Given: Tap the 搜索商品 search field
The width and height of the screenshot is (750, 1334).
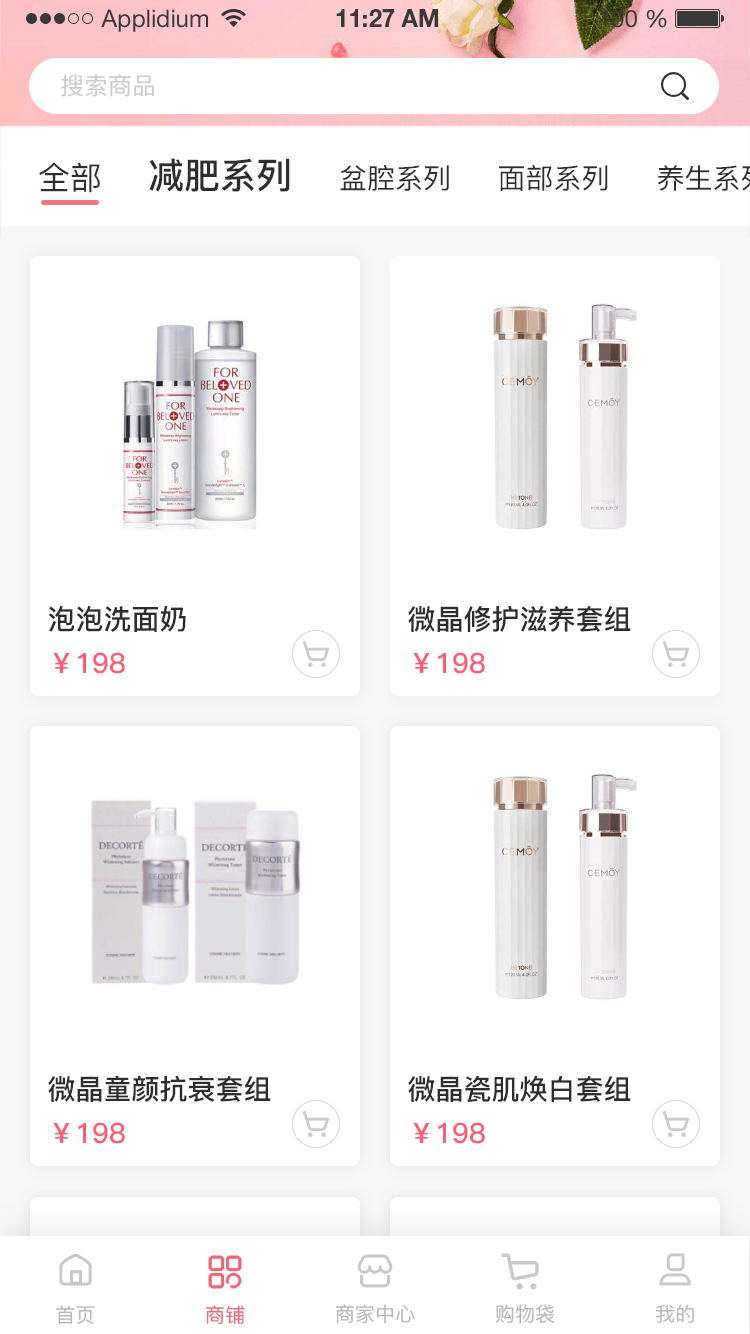Looking at the screenshot, I should tap(340, 86).
